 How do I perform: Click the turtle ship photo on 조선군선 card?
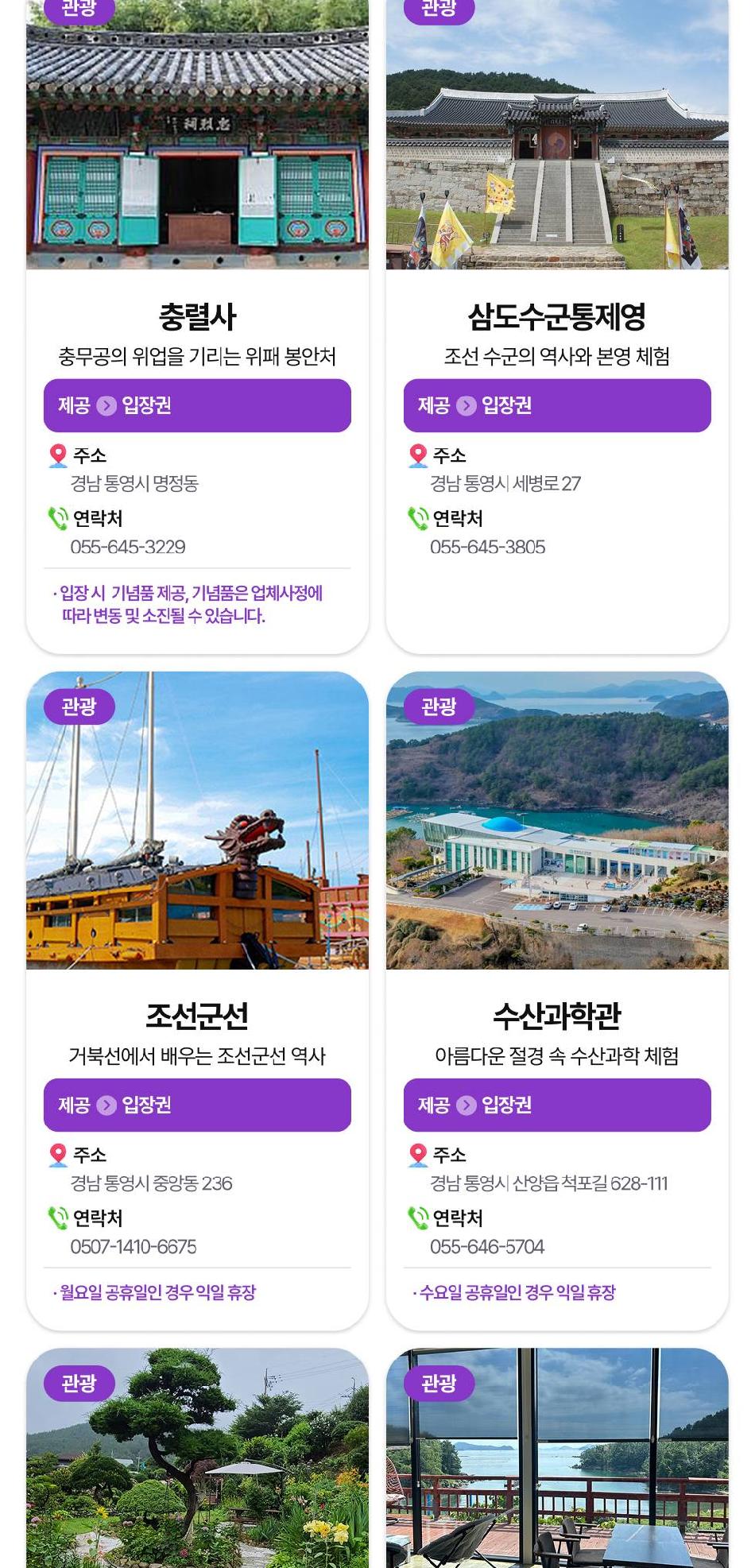tap(196, 823)
